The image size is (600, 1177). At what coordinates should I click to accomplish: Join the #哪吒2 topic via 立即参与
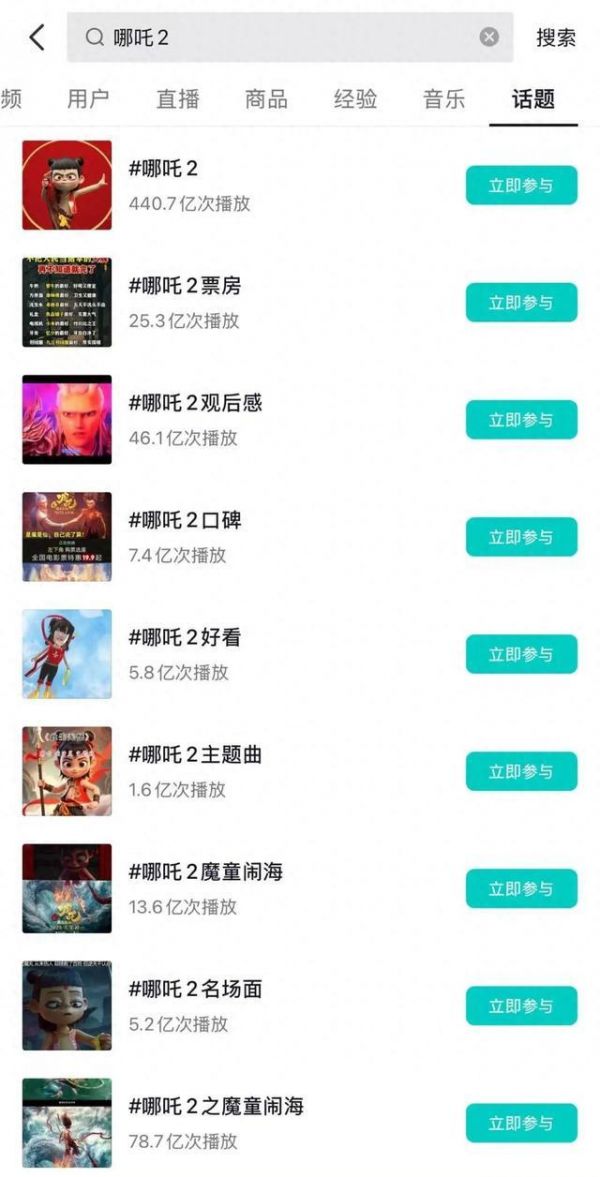coord(521,186)
